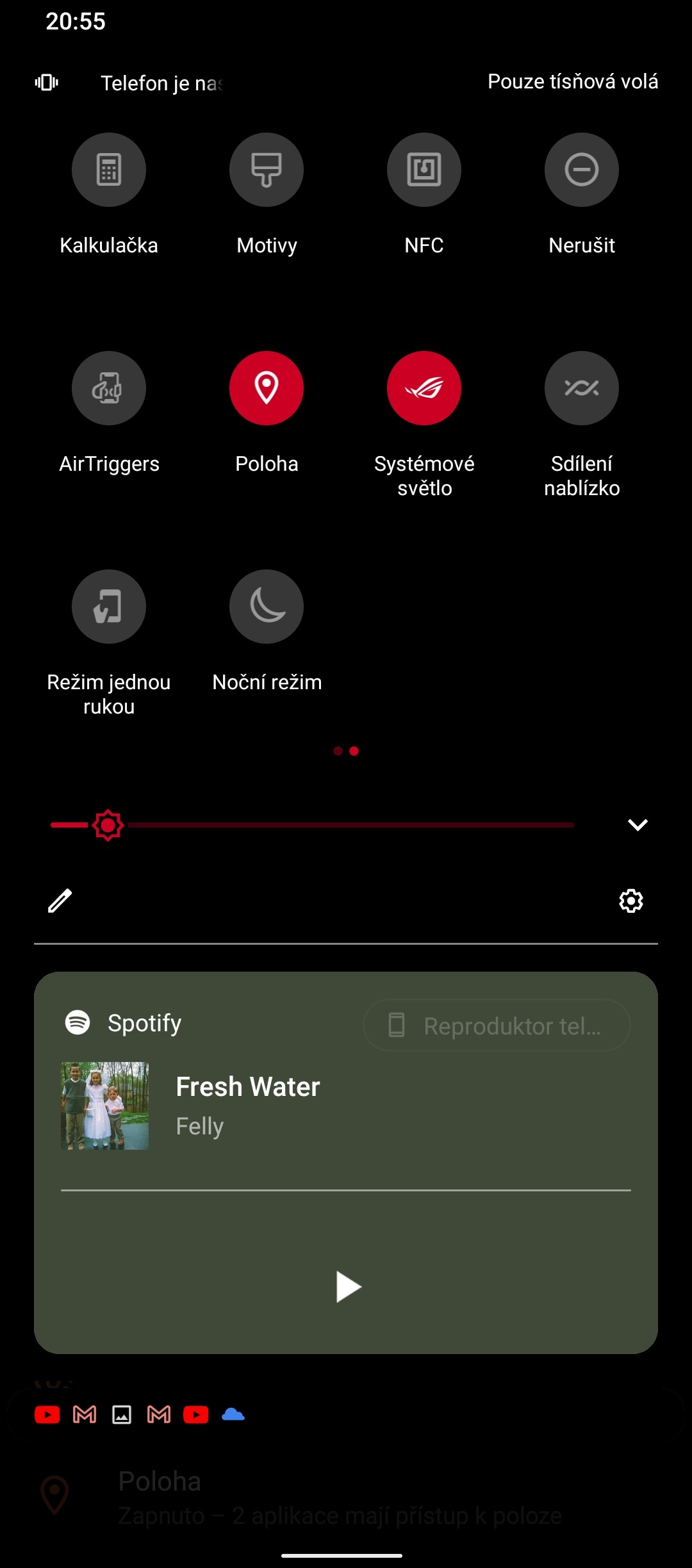Open system settings via the gear icon

pos(631,901)
